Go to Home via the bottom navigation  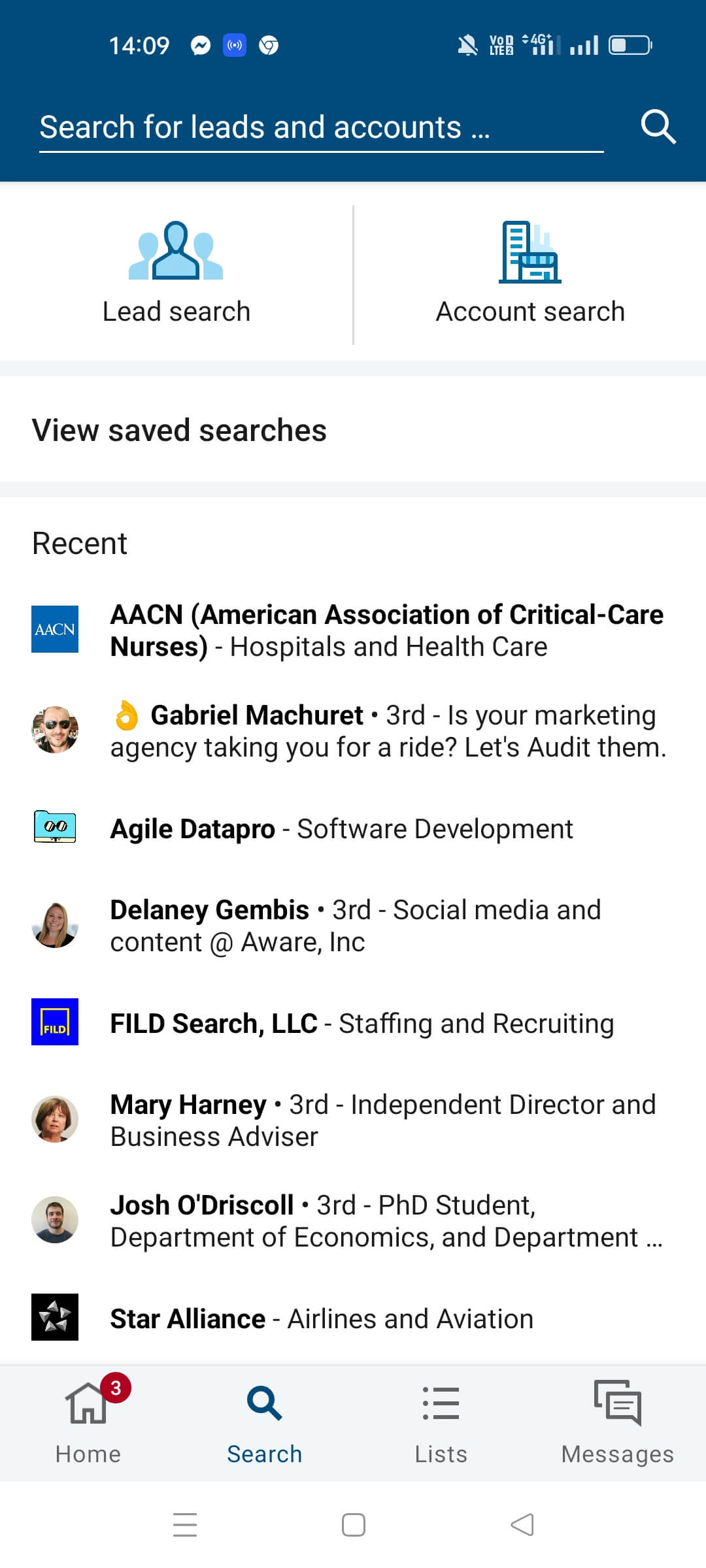(88, 1424)
